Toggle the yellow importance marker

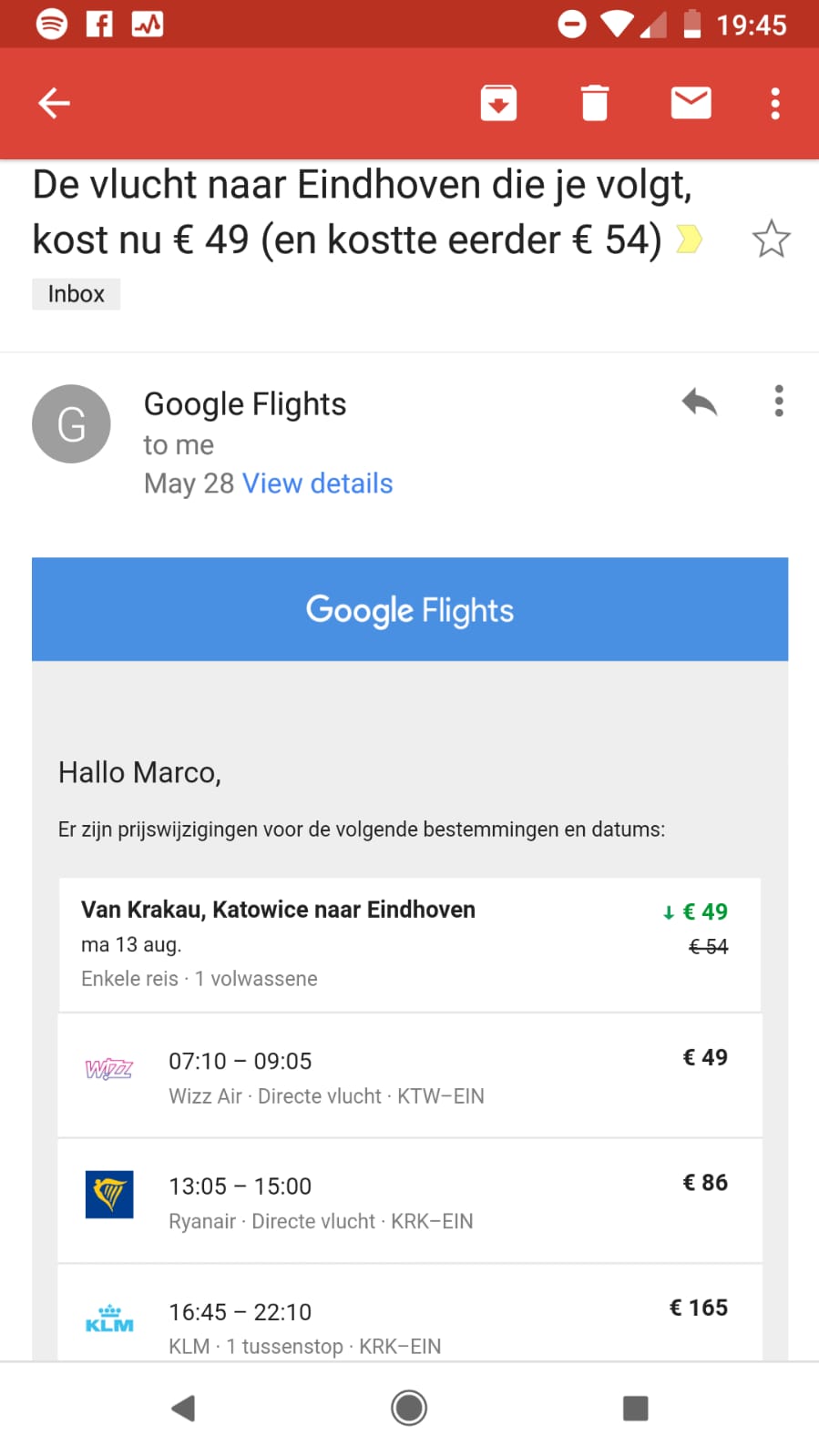[x=689, y=239]
